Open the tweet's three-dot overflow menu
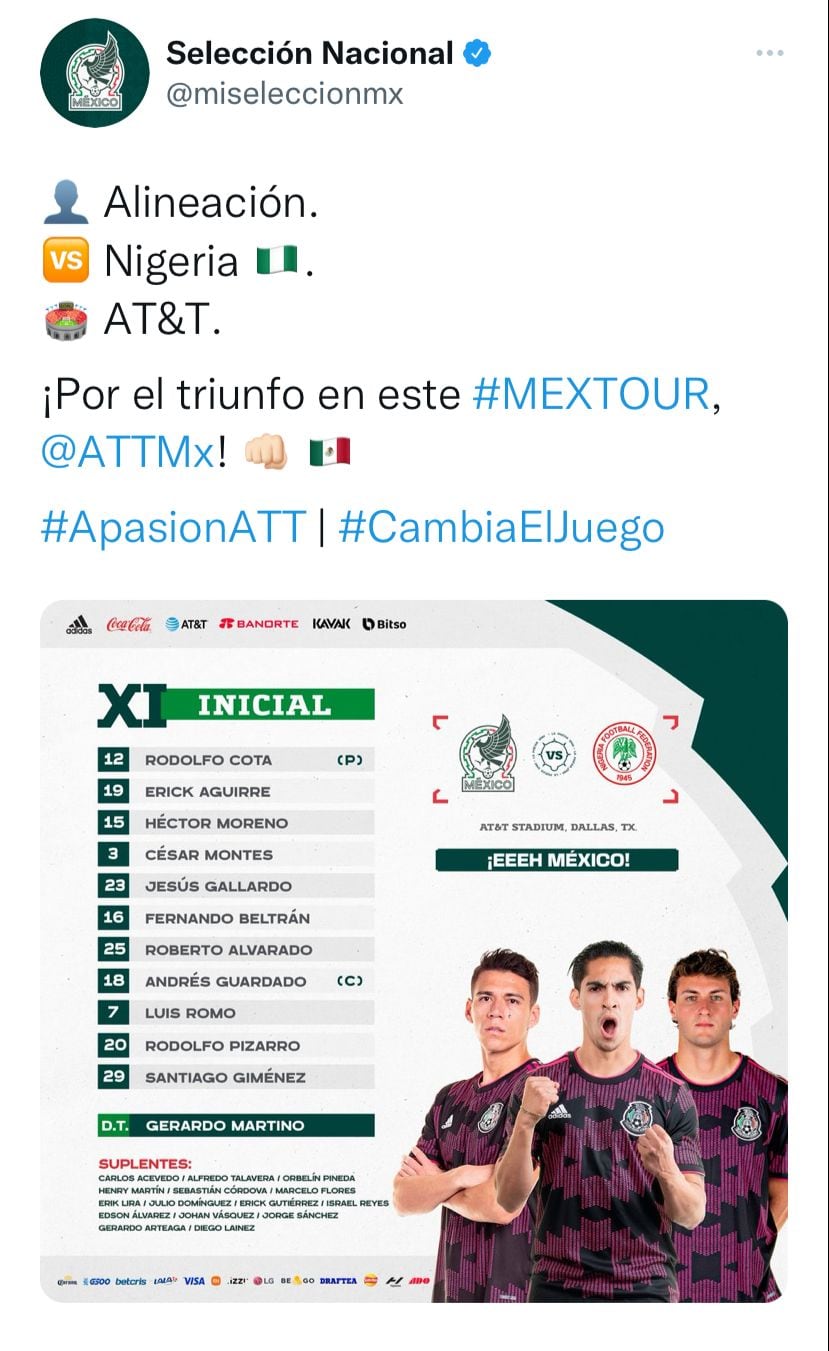This screenshot has width=829, height=1351. (769, 53)
